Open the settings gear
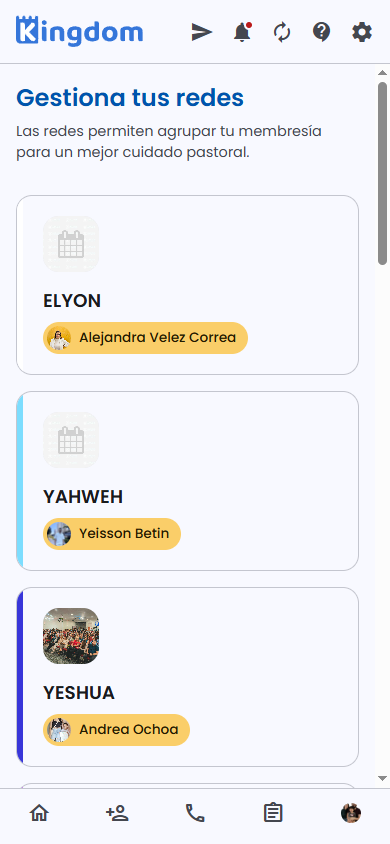Image resolution: width=390 pixels, height=844 pixels. pos(361,33)
